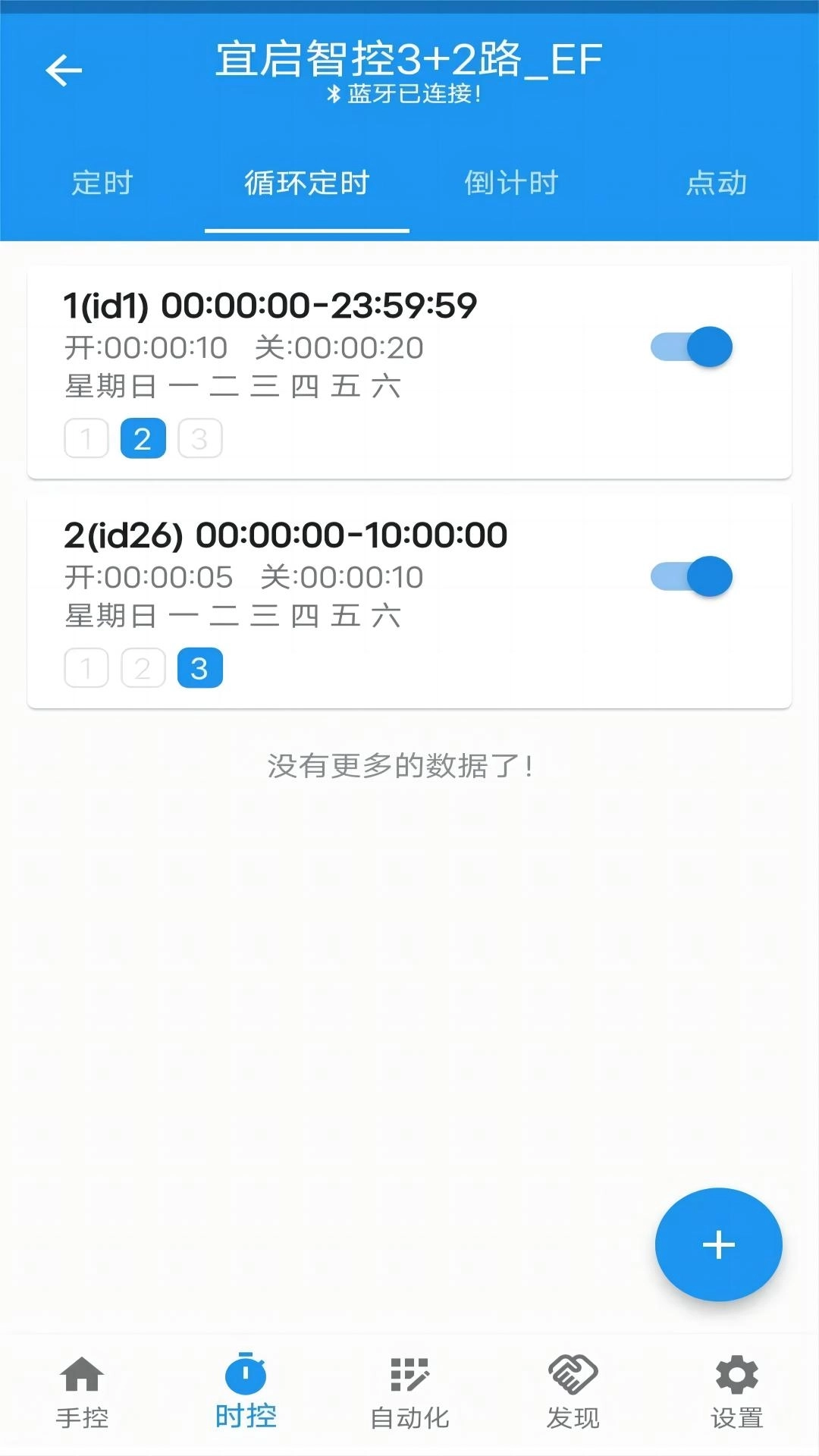The width and height of the screenshot is (819, 1456).
Task: Switch to the 定时 tab
Action: (102, 183)
